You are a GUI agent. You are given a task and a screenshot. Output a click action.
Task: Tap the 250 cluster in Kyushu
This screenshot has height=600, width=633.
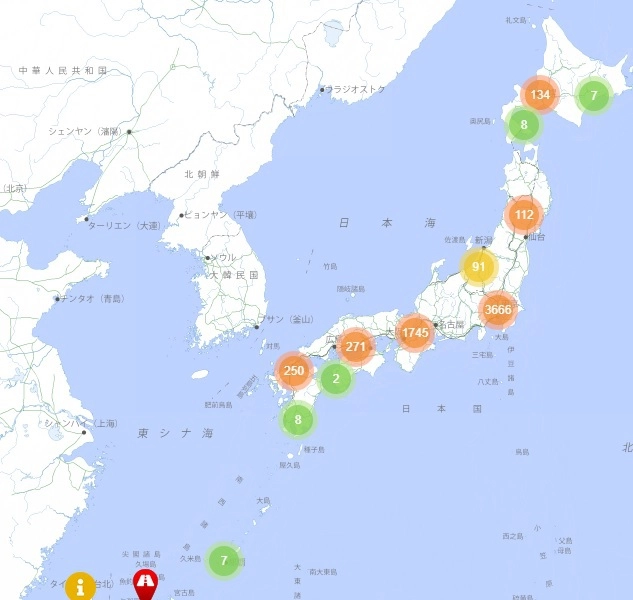(x=293, y=370)
